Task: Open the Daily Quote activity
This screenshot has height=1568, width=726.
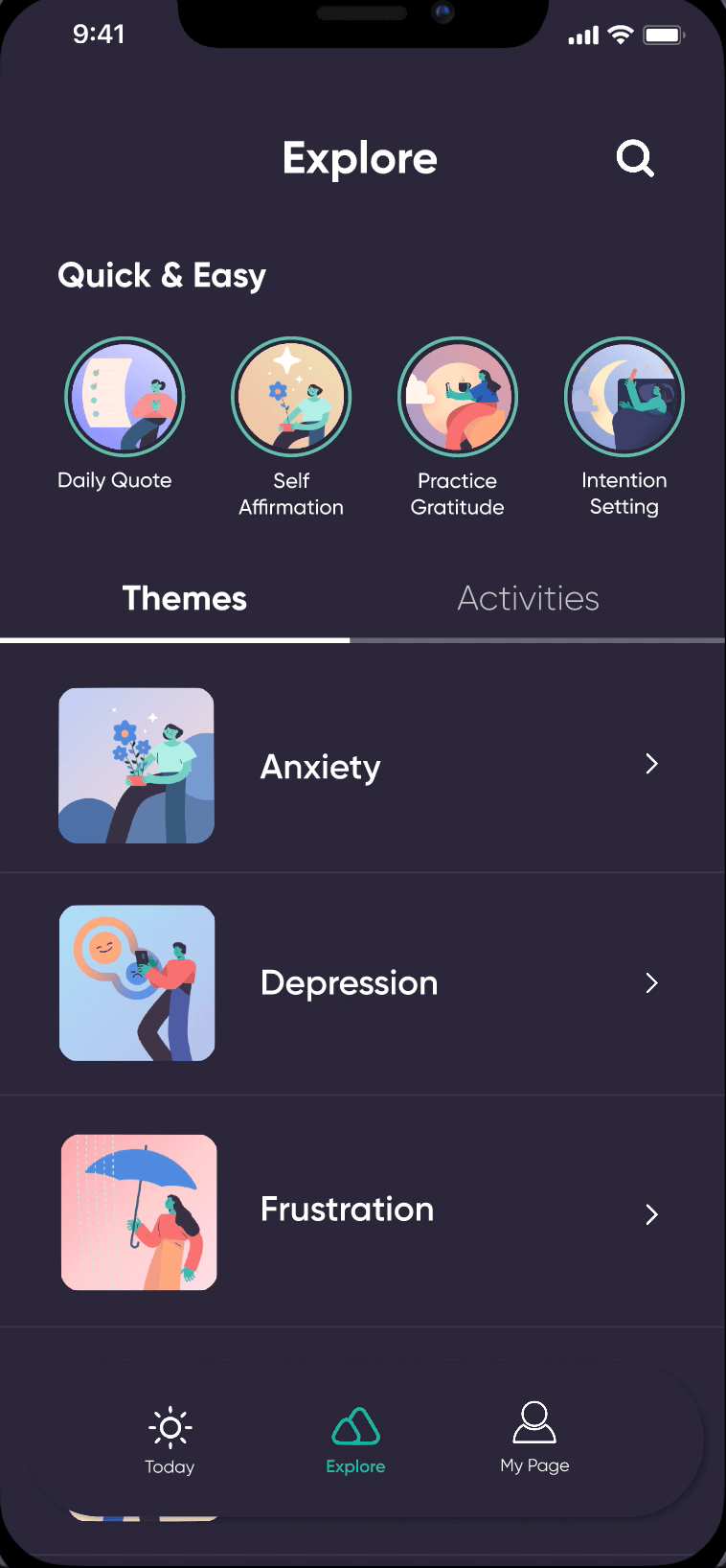Action: click(125, 397)
